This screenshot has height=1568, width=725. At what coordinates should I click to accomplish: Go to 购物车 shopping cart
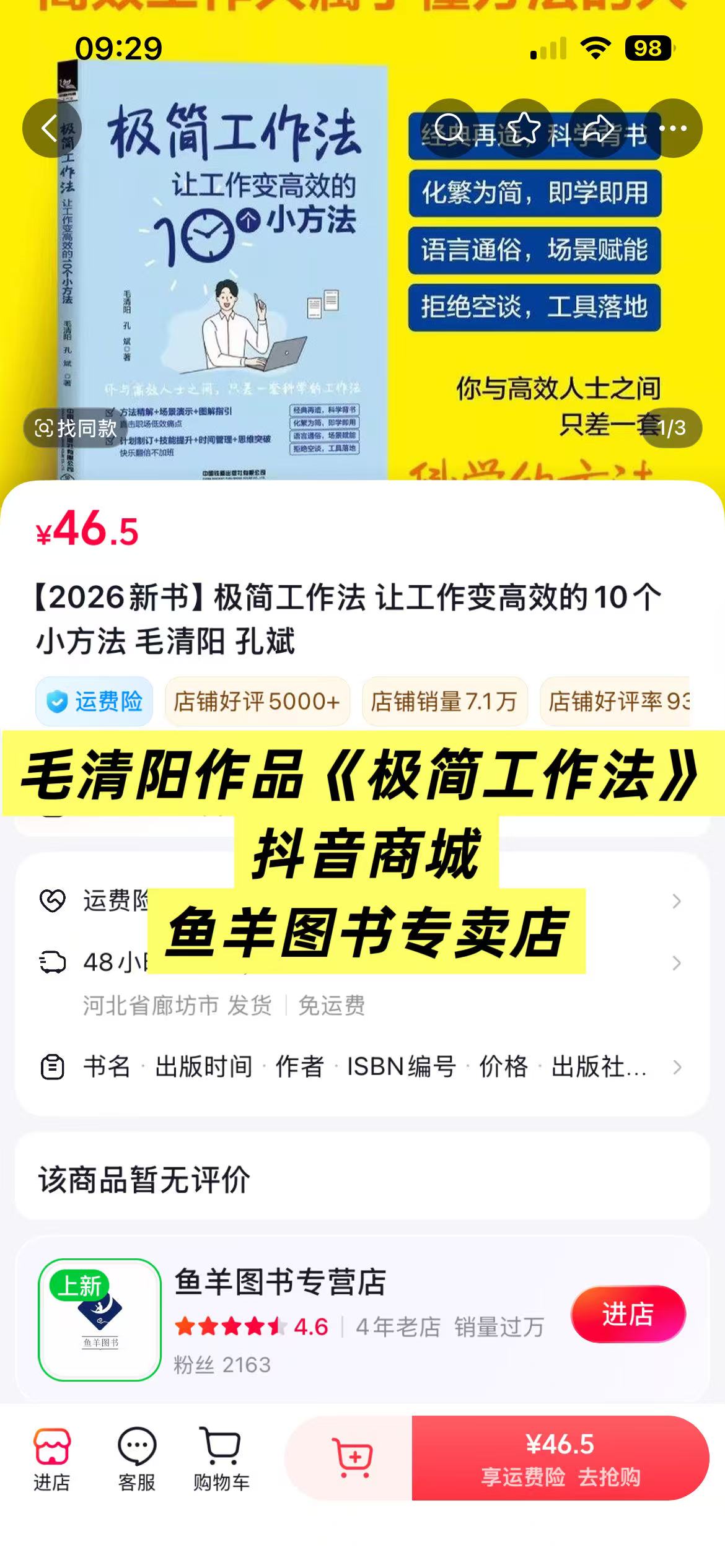click(x=221, y=1458)
